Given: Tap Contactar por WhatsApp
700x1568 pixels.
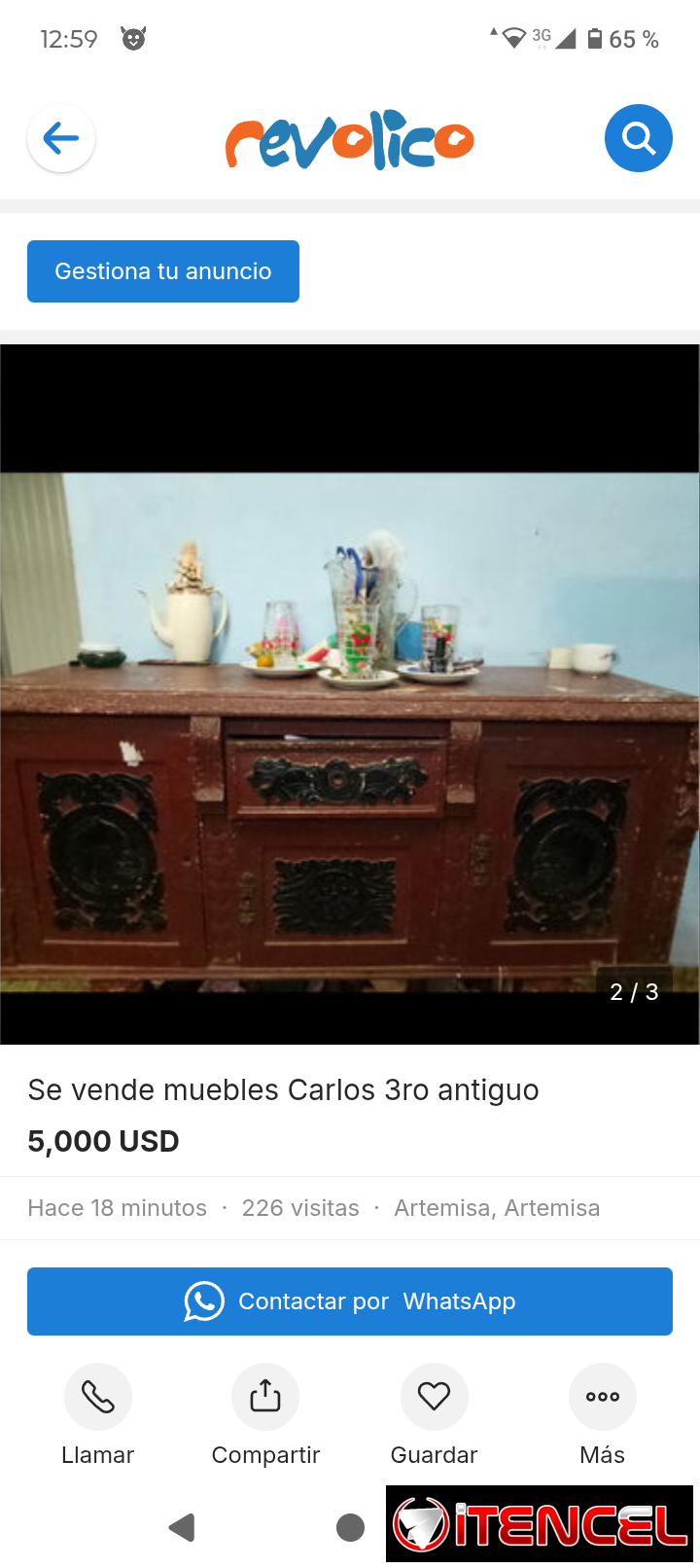Looking at the screenshot, I should (x=350, y=1301).
